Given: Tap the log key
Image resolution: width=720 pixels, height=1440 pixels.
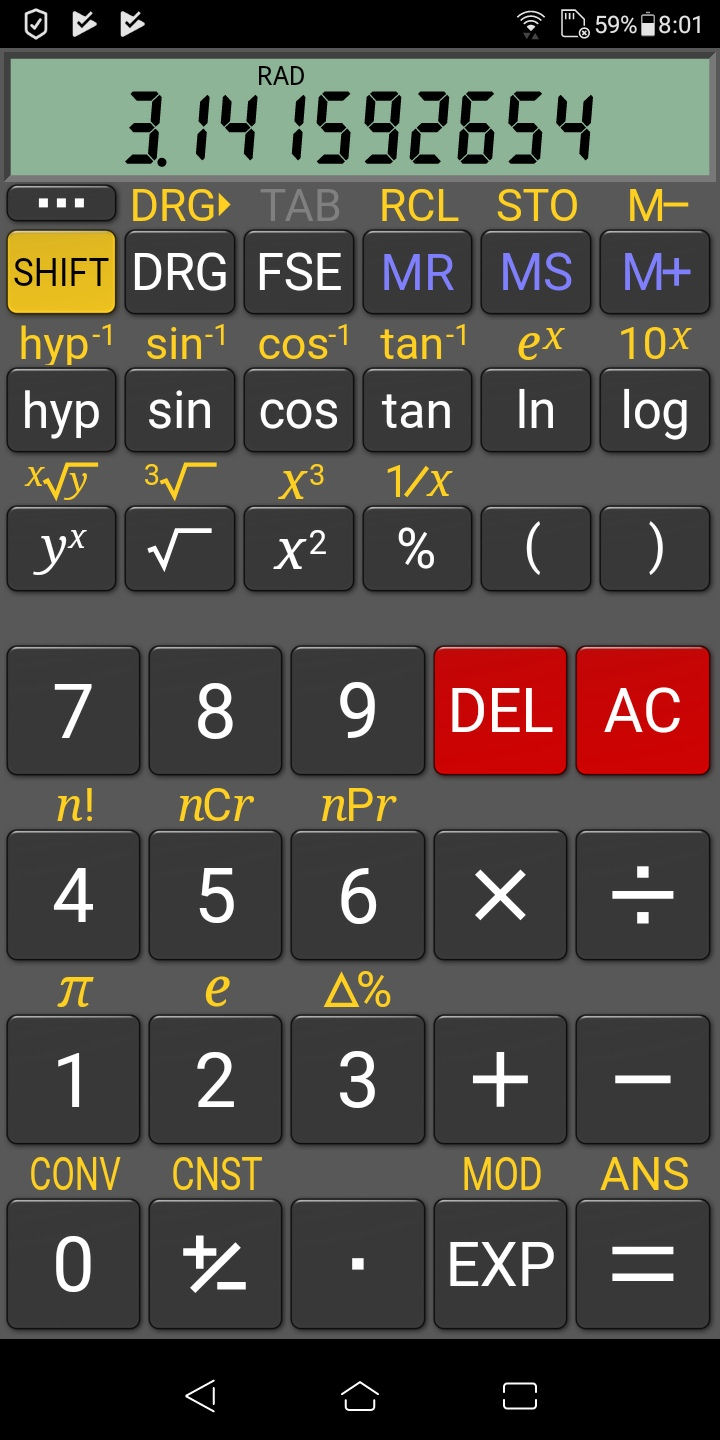Looking at the screenshot, I should coord(655,410).
